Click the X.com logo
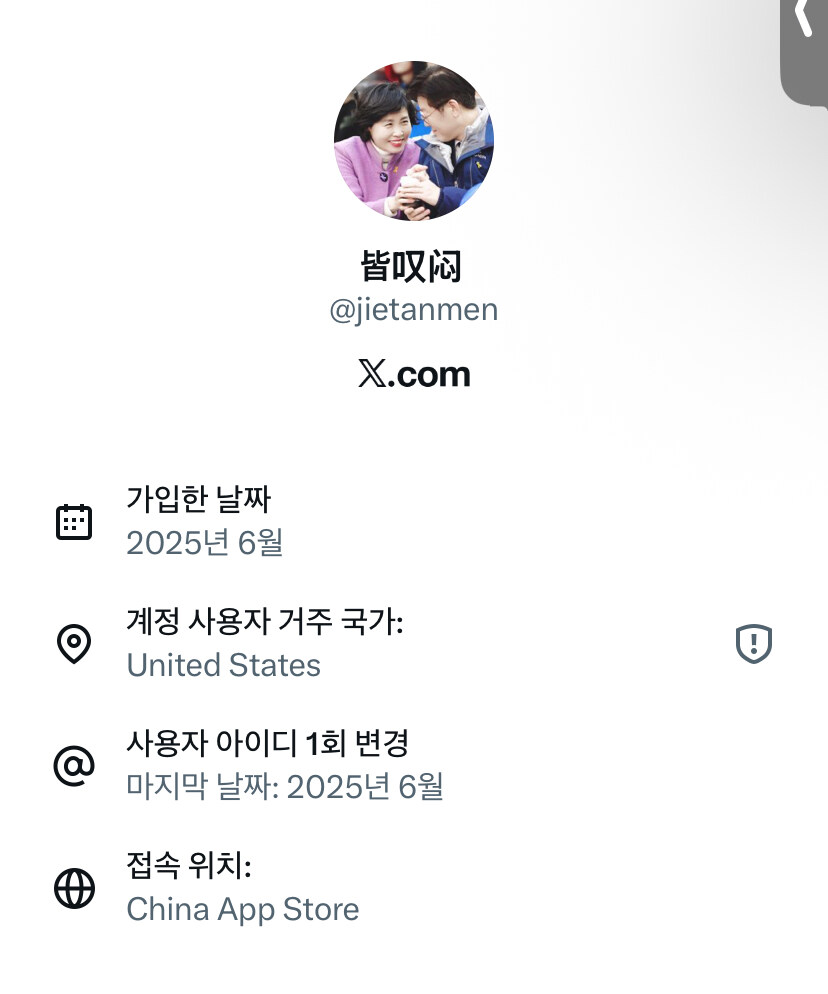Image resolution: width=828 pixels, height=994 pixels. tap(414, 373)
